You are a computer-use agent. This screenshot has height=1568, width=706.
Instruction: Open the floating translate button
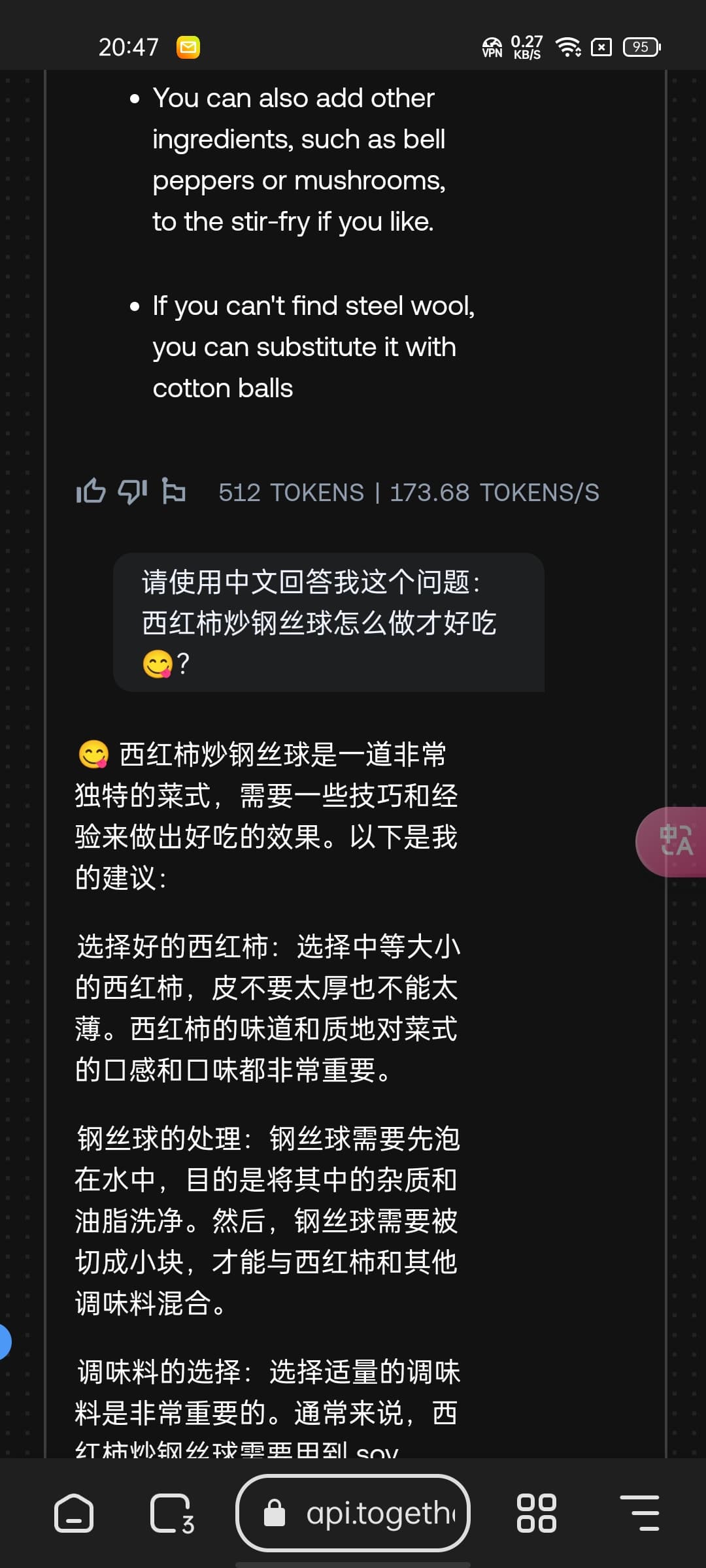point(671,841)
